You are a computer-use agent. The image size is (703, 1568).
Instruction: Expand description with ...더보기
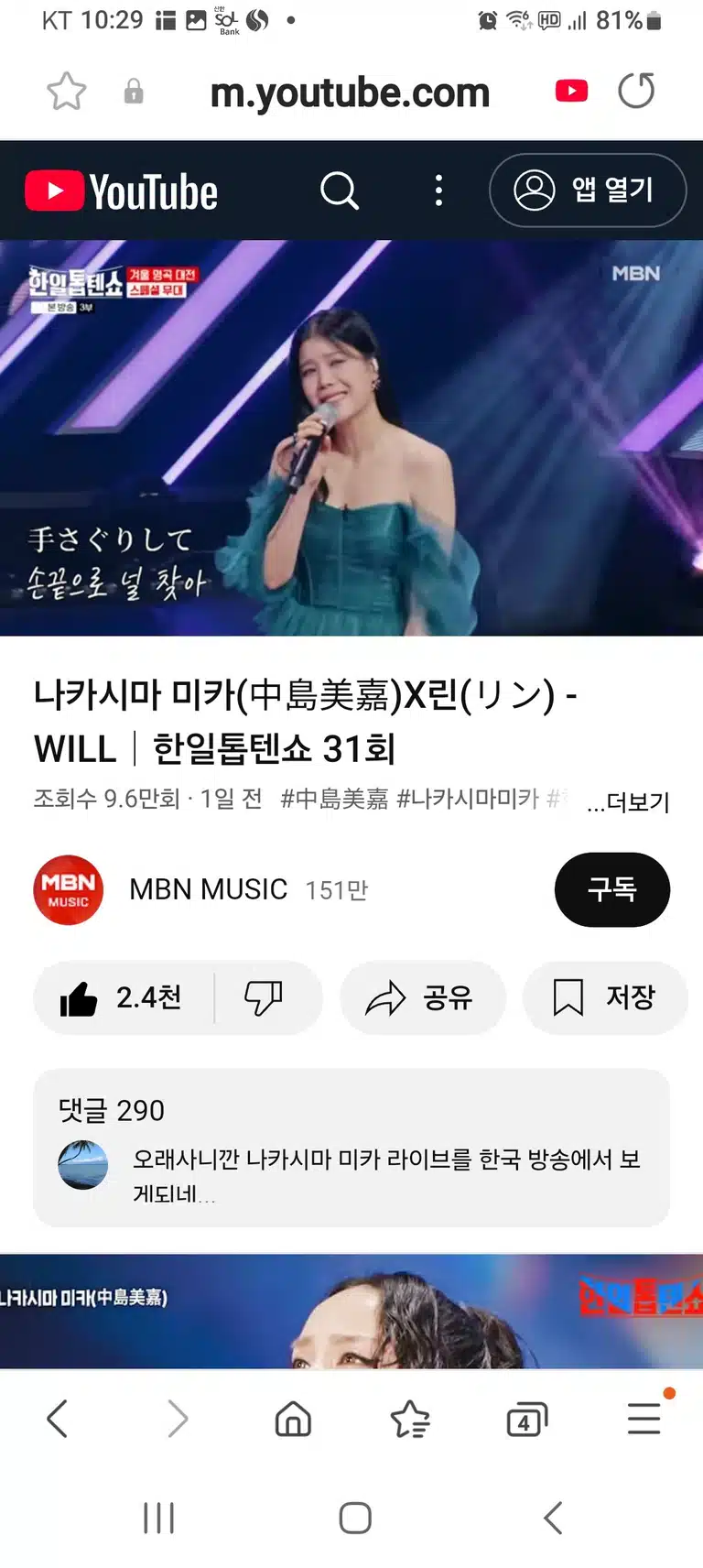628,802
